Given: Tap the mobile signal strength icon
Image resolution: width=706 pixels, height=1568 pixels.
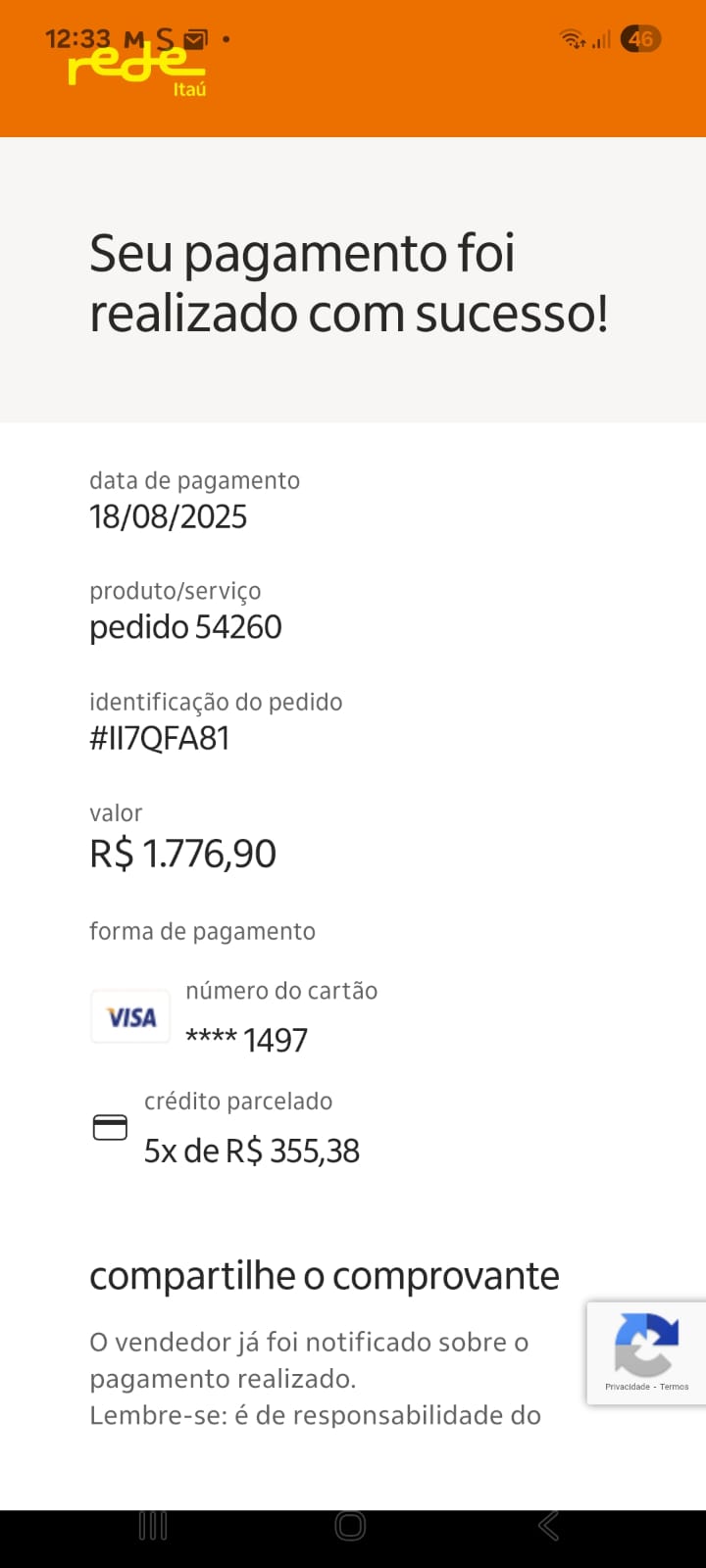Looking at the screenshot, I should [x=601, y=40].
